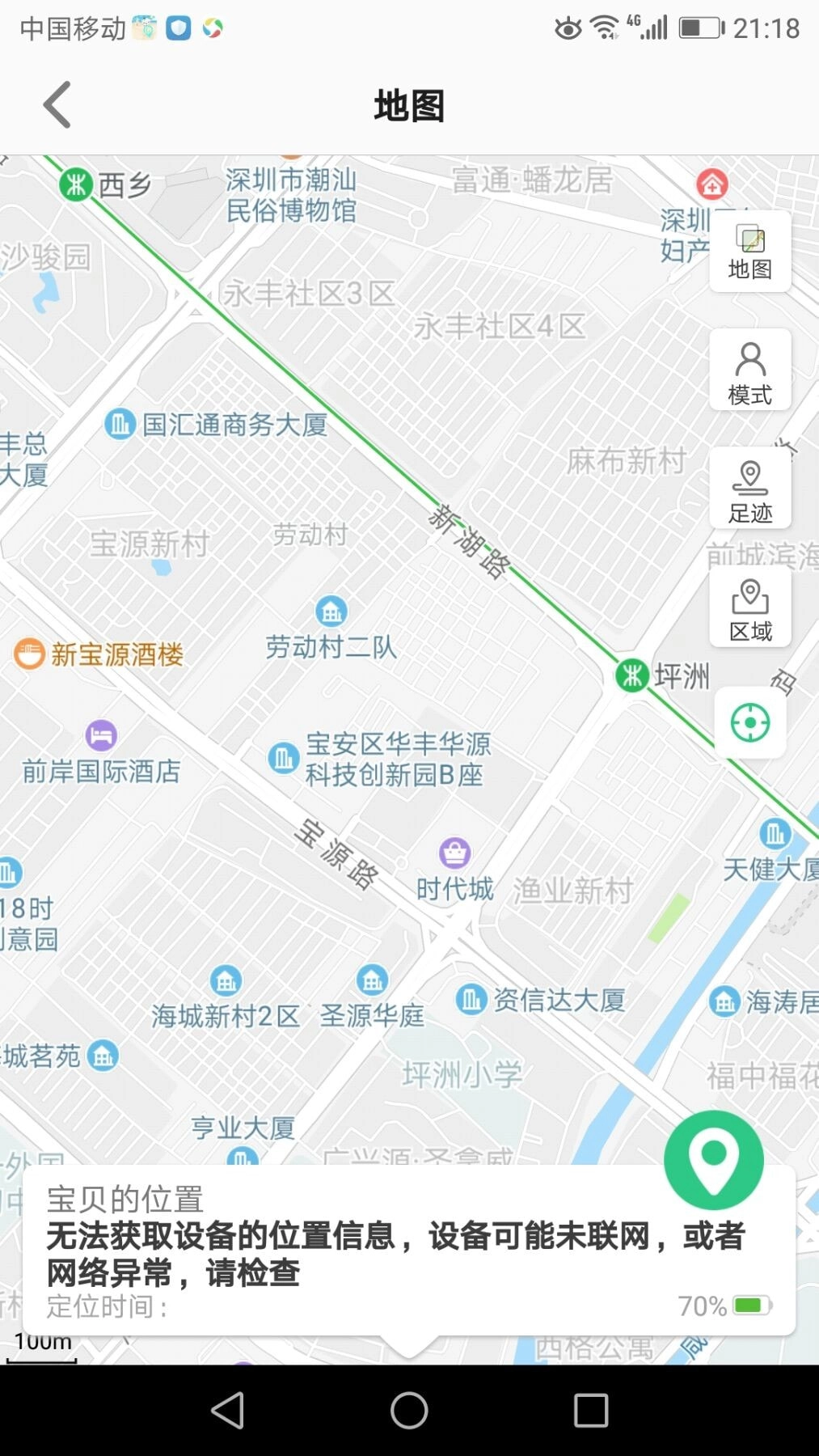Open the 区域 area settings icon
The height and width of the screenshot is (1456, 819).
[749, 607]
